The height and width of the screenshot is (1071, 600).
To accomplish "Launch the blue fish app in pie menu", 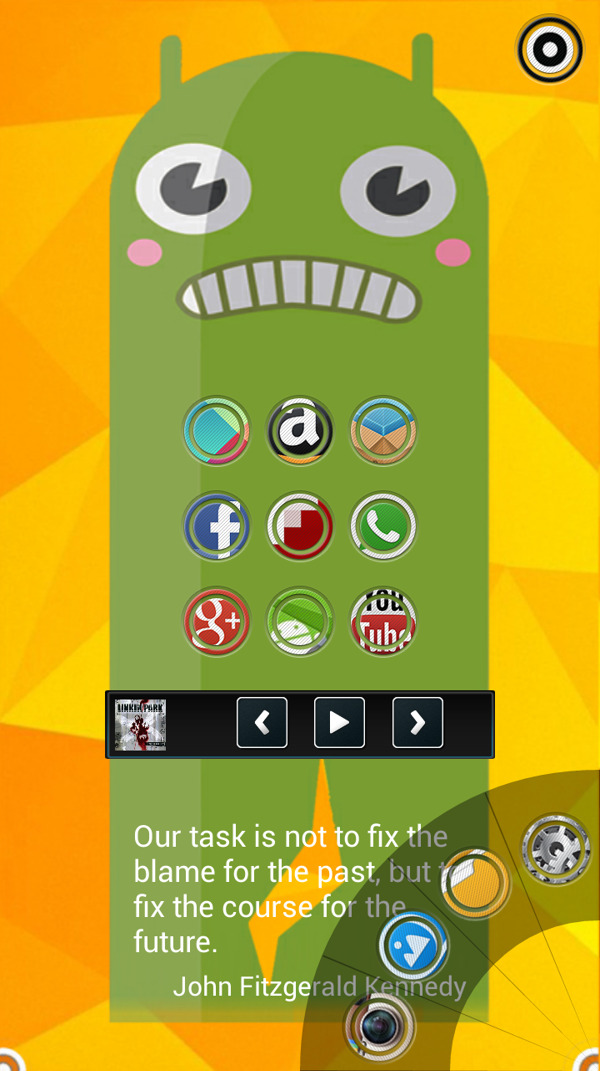I will (413, 945).
